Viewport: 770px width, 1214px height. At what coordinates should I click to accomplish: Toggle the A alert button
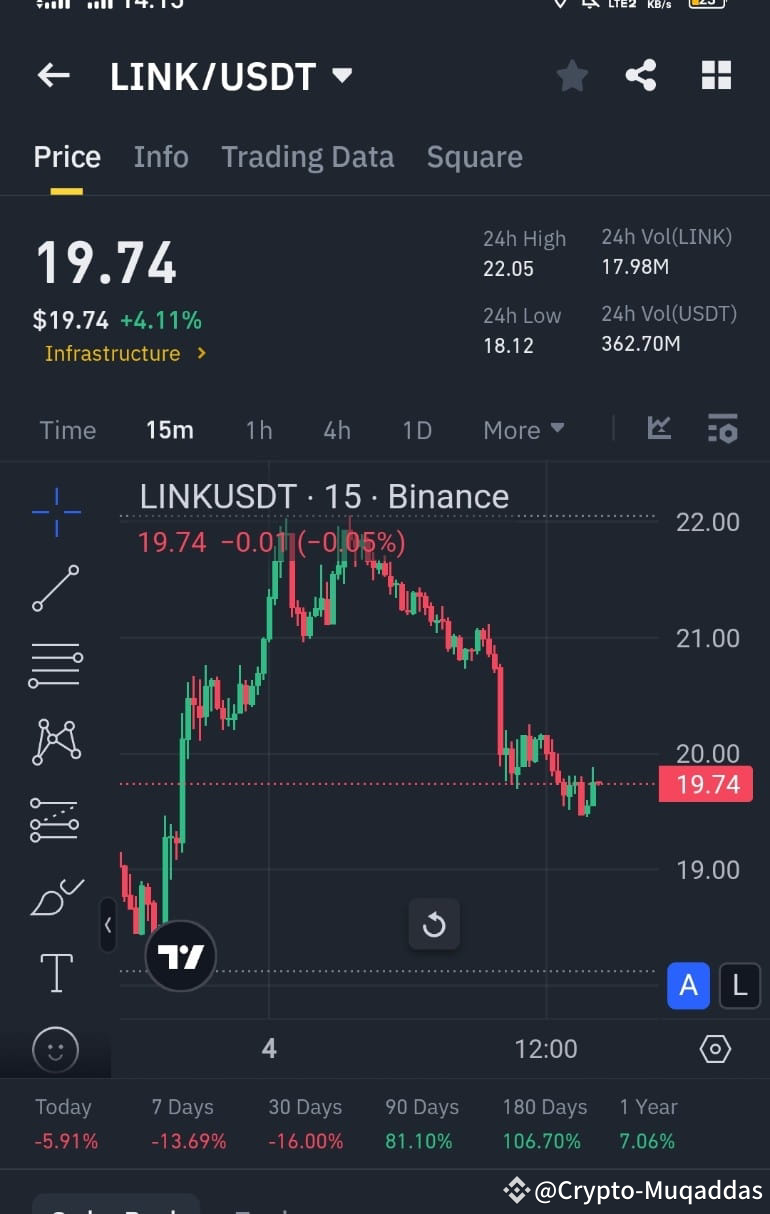(688, 986)
